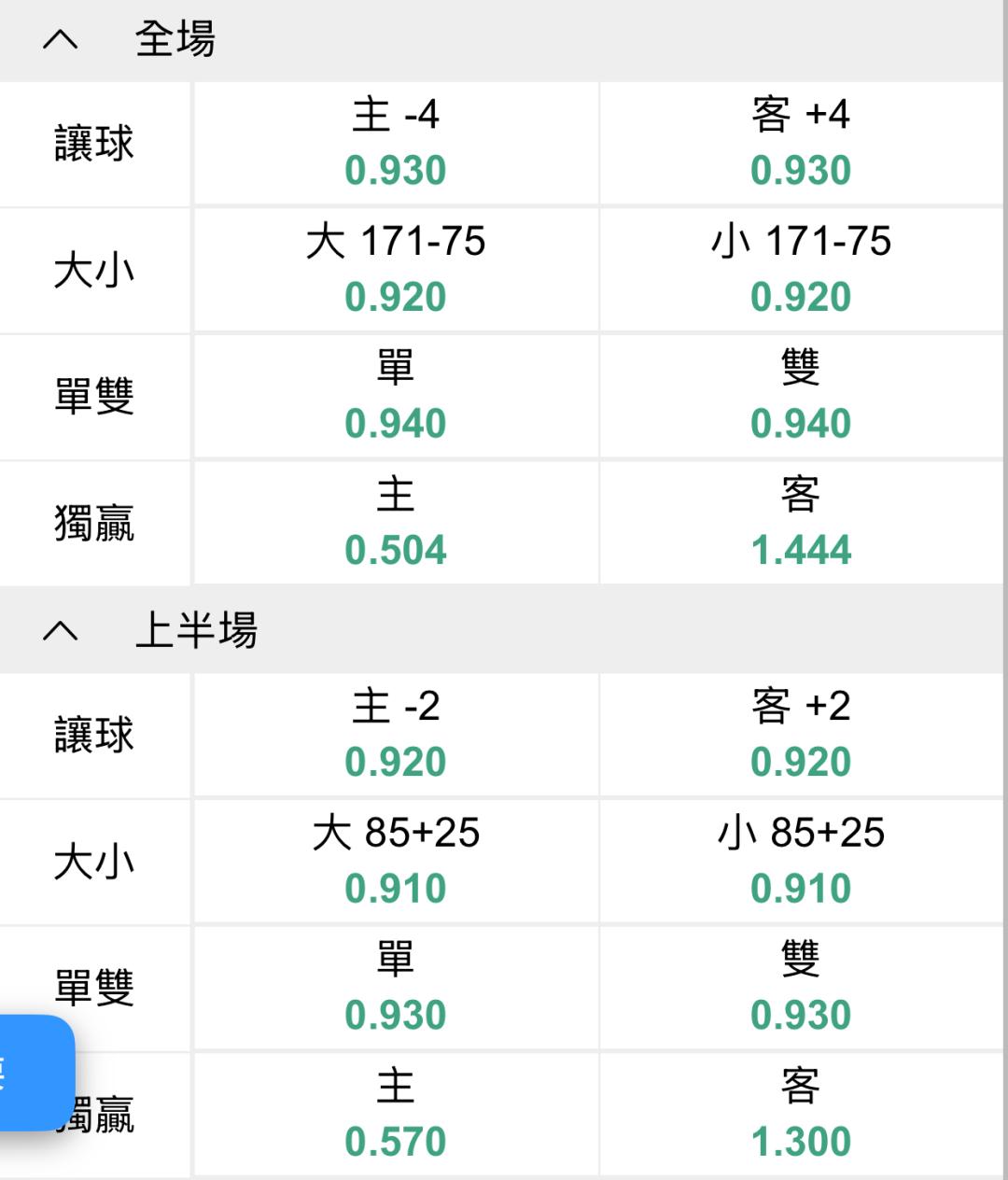Select 上半場 讓球 主 -2 at 0.920
The height and width of the screenshot is (1180, 1008).
click(396, 735)
